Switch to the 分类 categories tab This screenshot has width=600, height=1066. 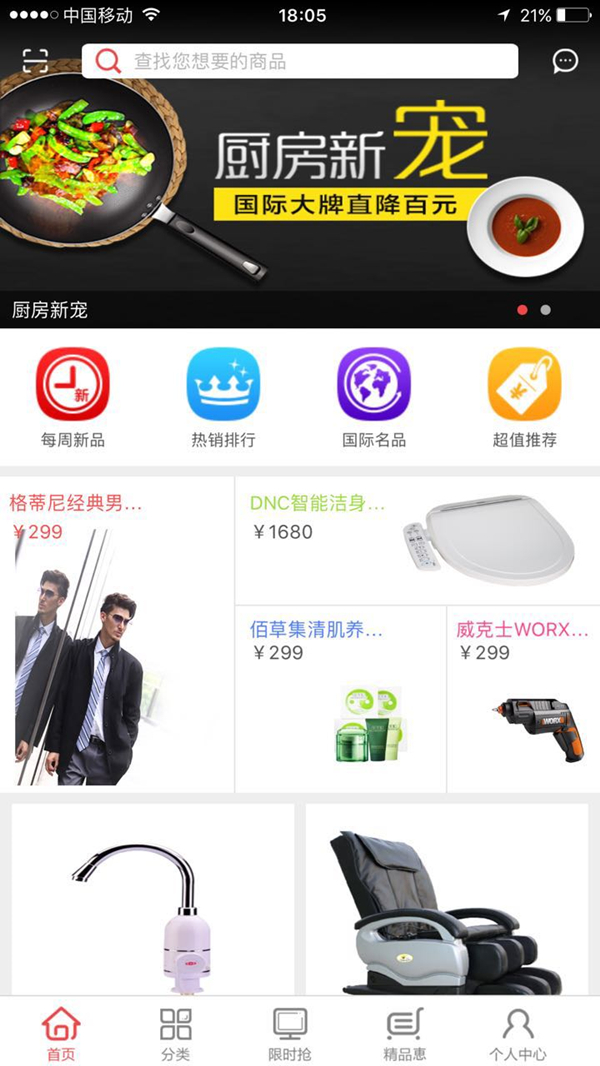click(175, 1033)
